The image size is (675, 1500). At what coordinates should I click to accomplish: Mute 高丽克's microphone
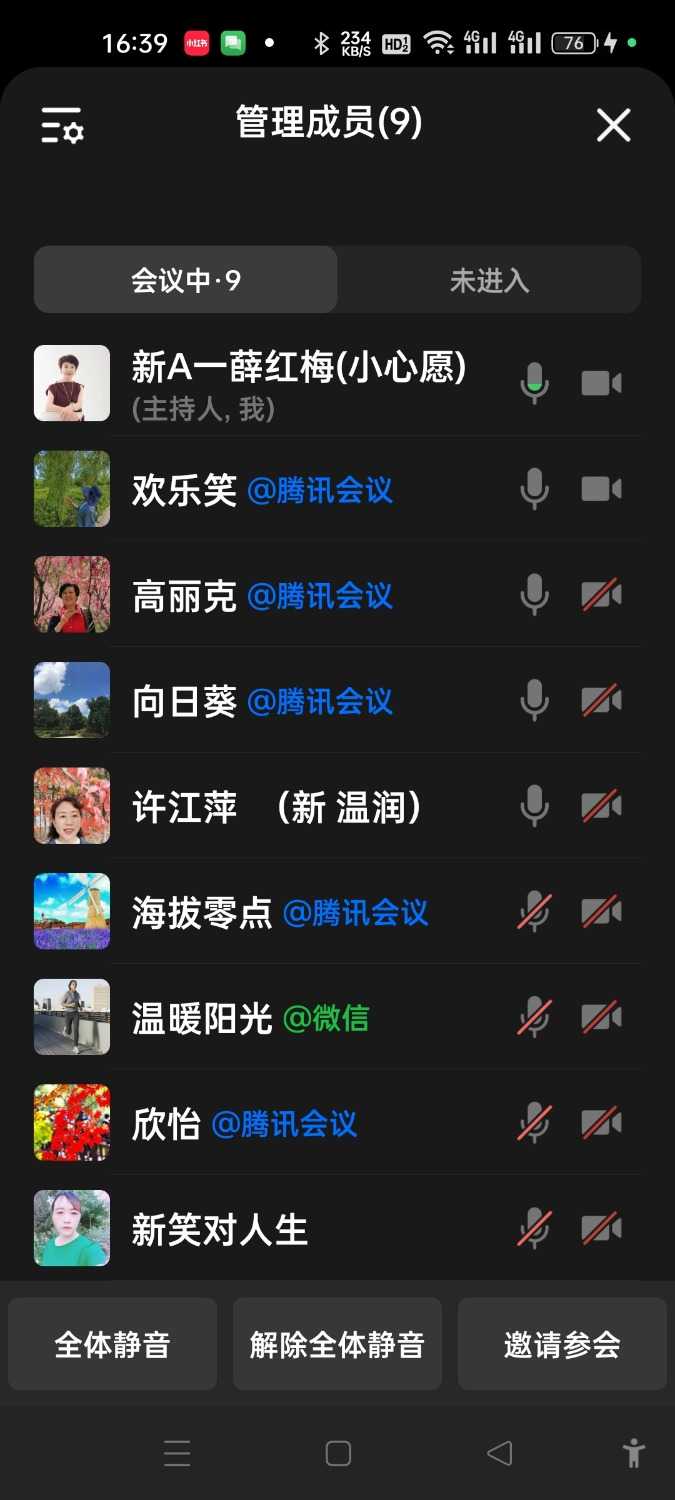pyautogui.click(x=535, y=595)
